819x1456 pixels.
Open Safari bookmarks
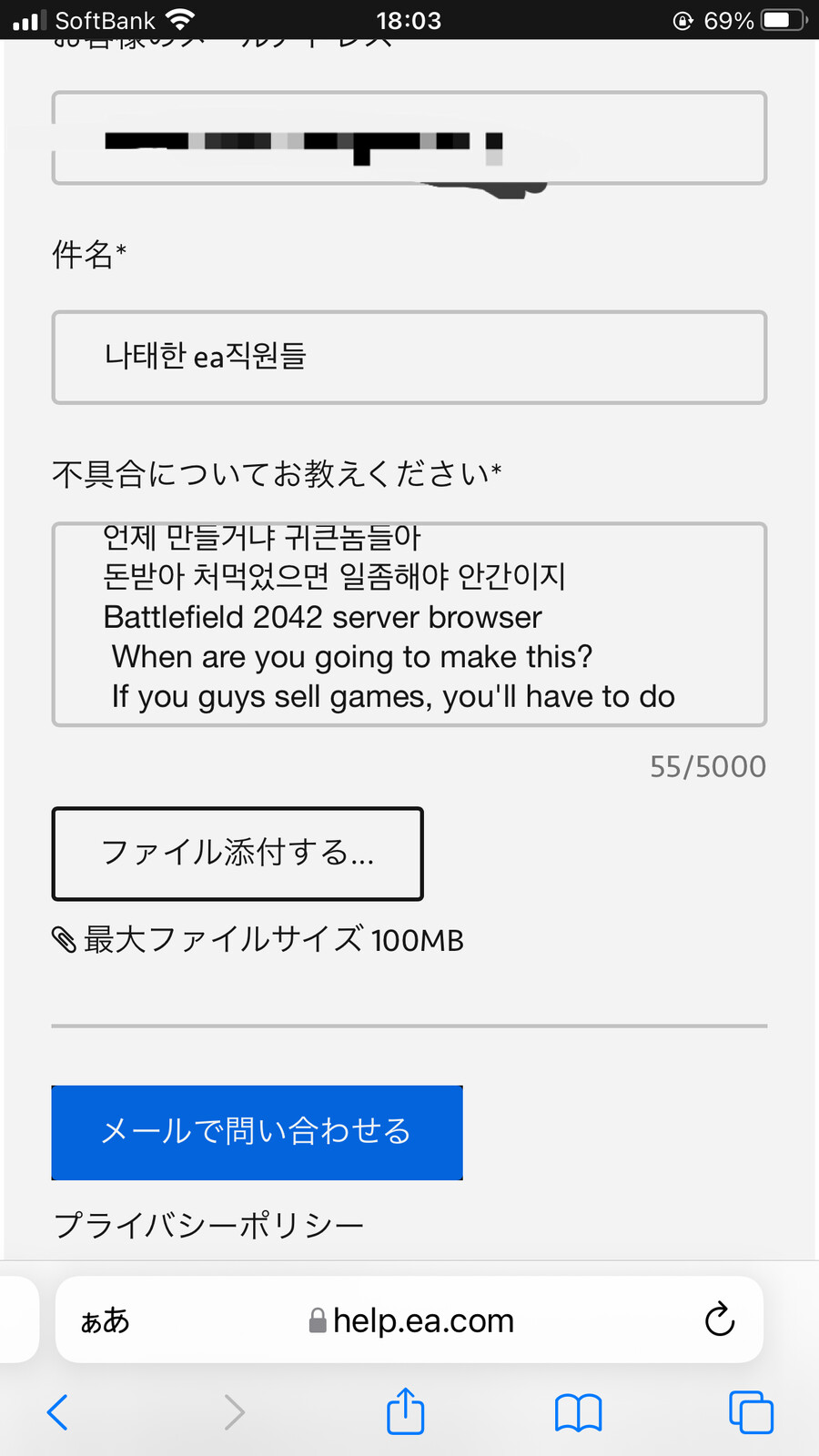tap(578, 1412)
